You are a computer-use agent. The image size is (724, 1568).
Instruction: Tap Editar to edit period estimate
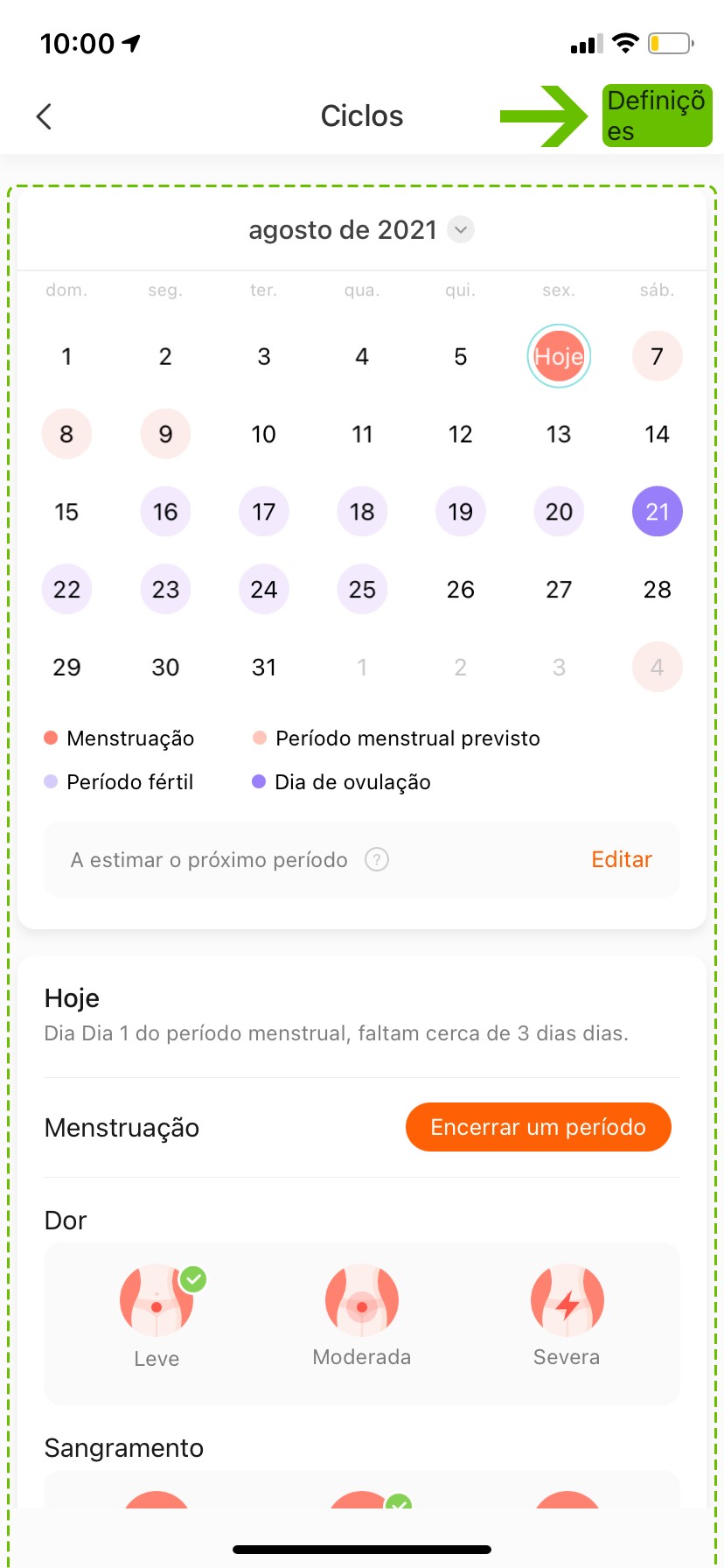pos(622,859)
